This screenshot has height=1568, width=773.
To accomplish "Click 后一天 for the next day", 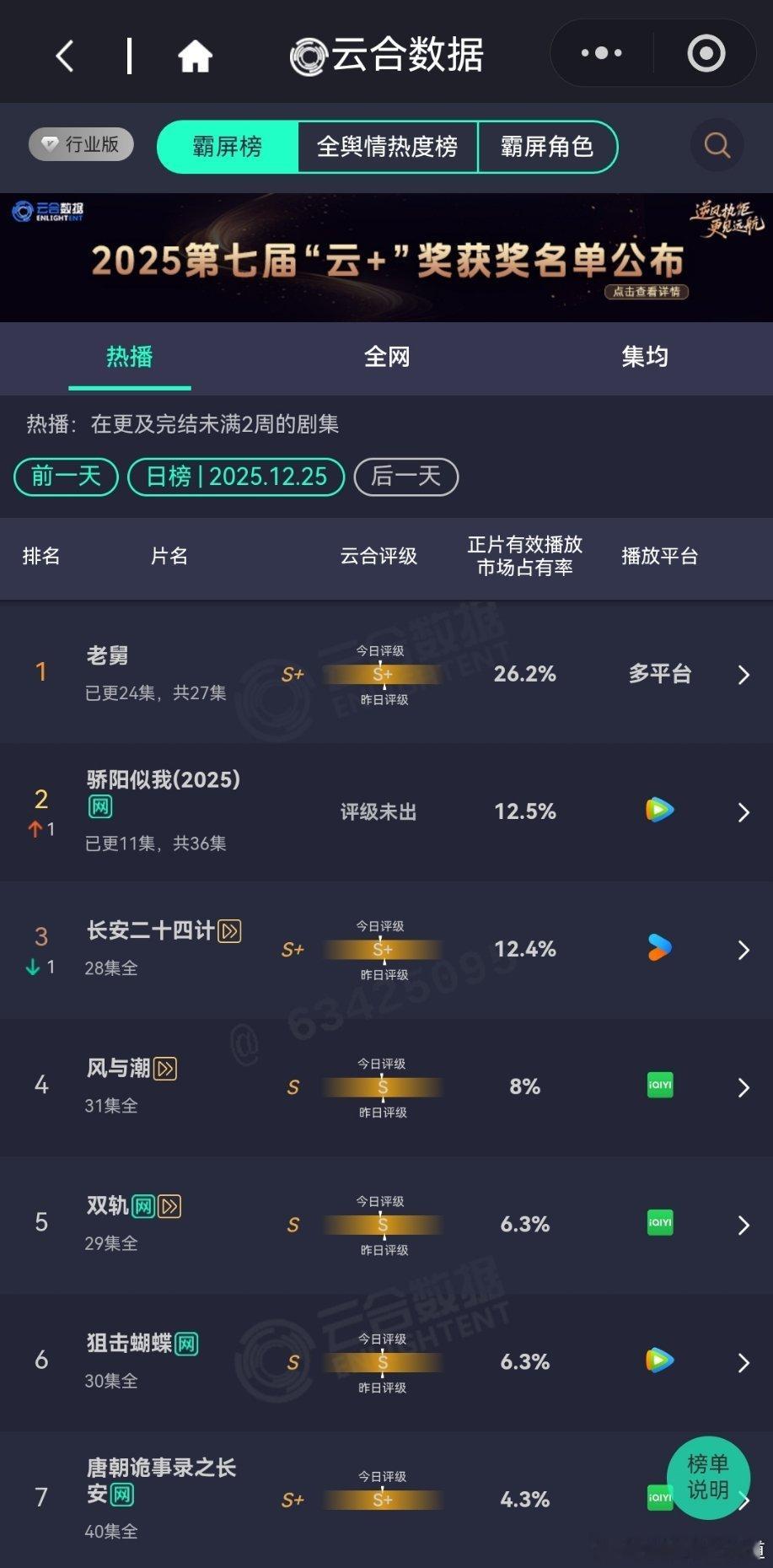I will [x=405, y=477].
